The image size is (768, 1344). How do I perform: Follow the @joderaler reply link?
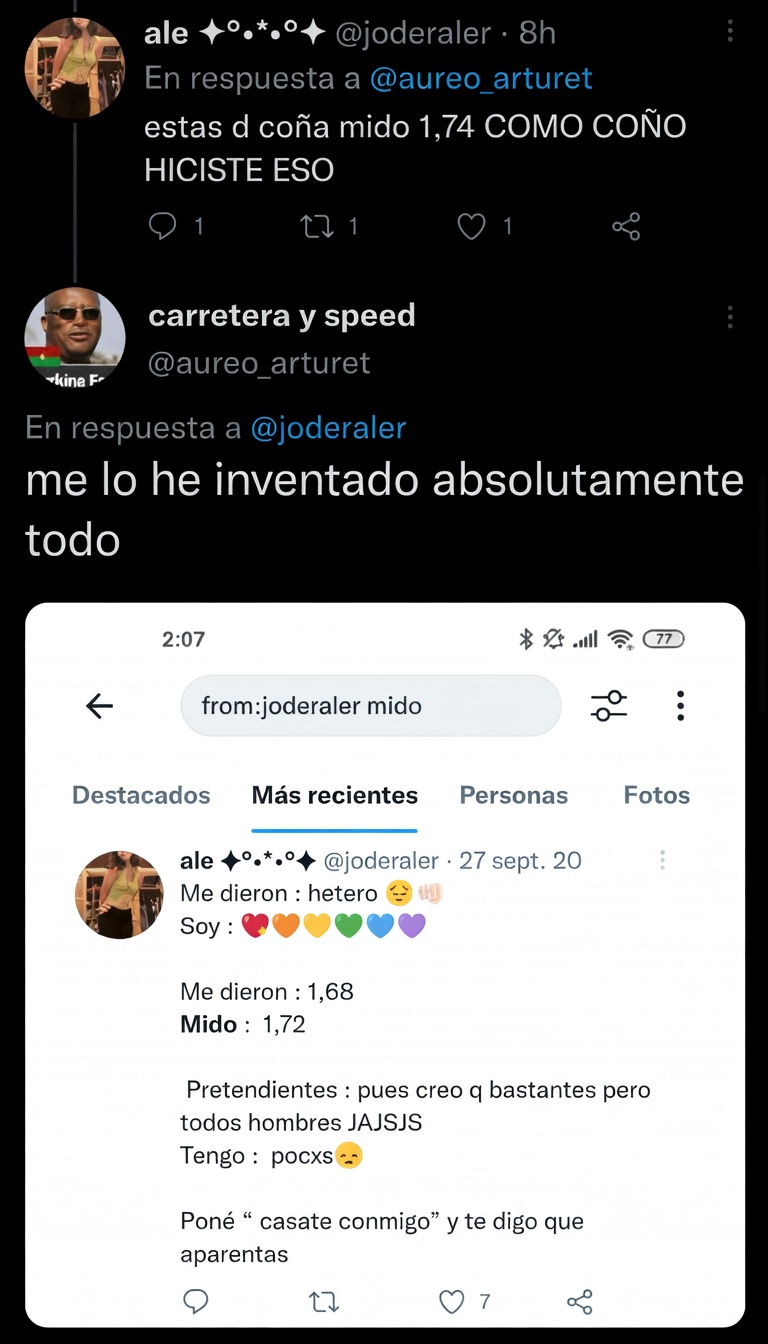pos(328,428)
